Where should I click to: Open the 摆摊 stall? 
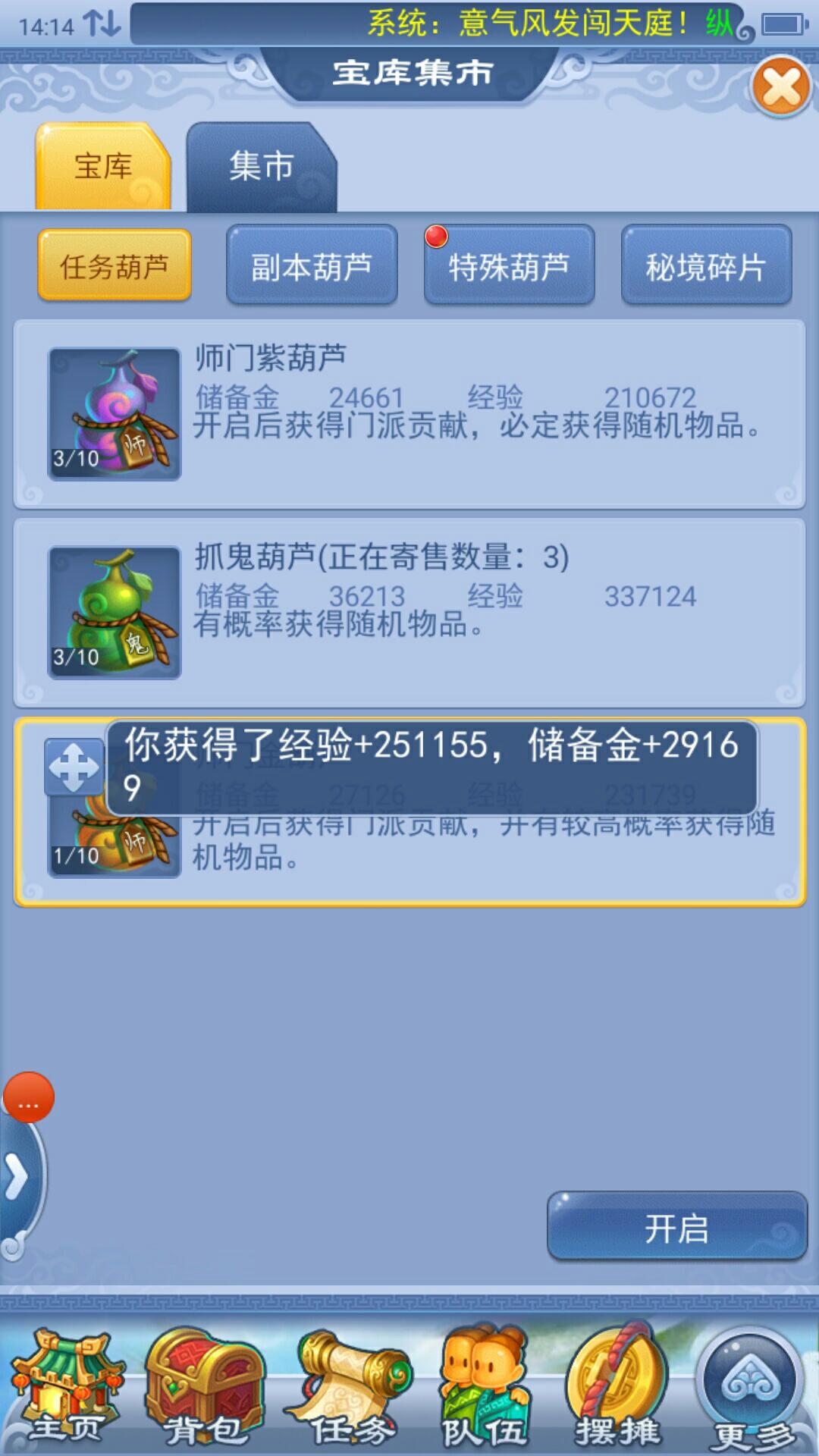(616, 1388)
